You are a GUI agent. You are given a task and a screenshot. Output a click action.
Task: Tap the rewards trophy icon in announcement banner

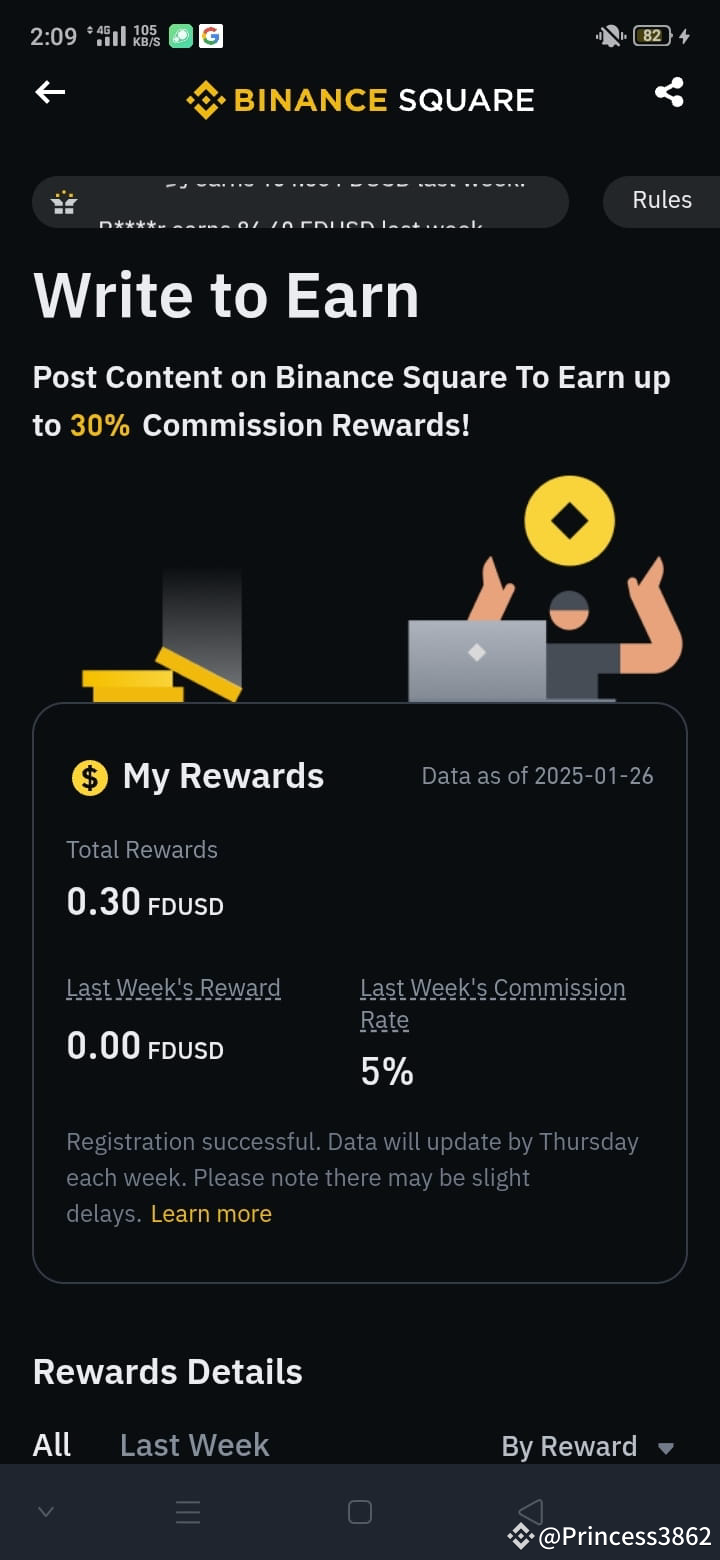[64, 201]
